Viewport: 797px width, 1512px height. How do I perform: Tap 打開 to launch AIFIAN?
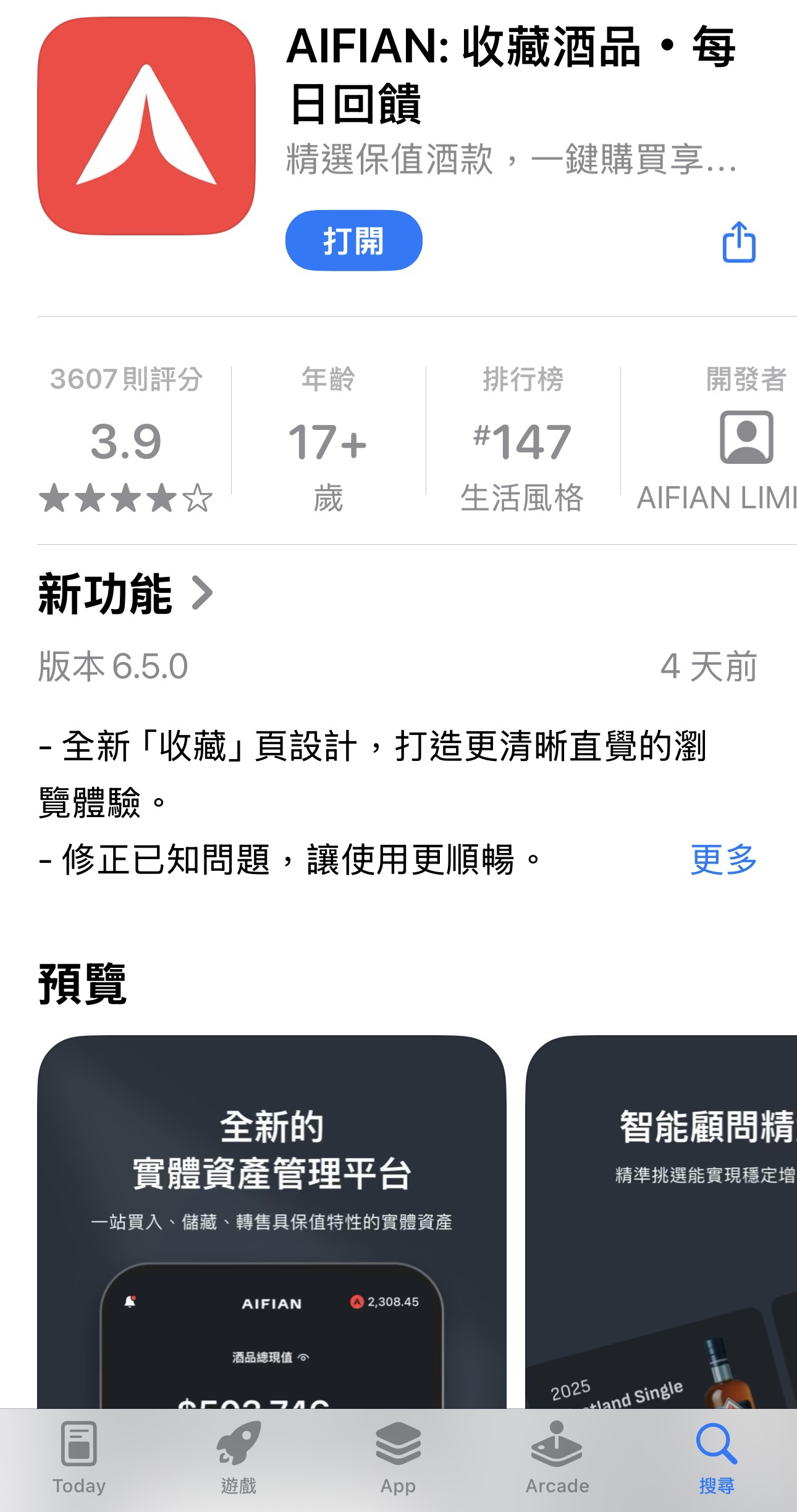(x=355, y=241)
